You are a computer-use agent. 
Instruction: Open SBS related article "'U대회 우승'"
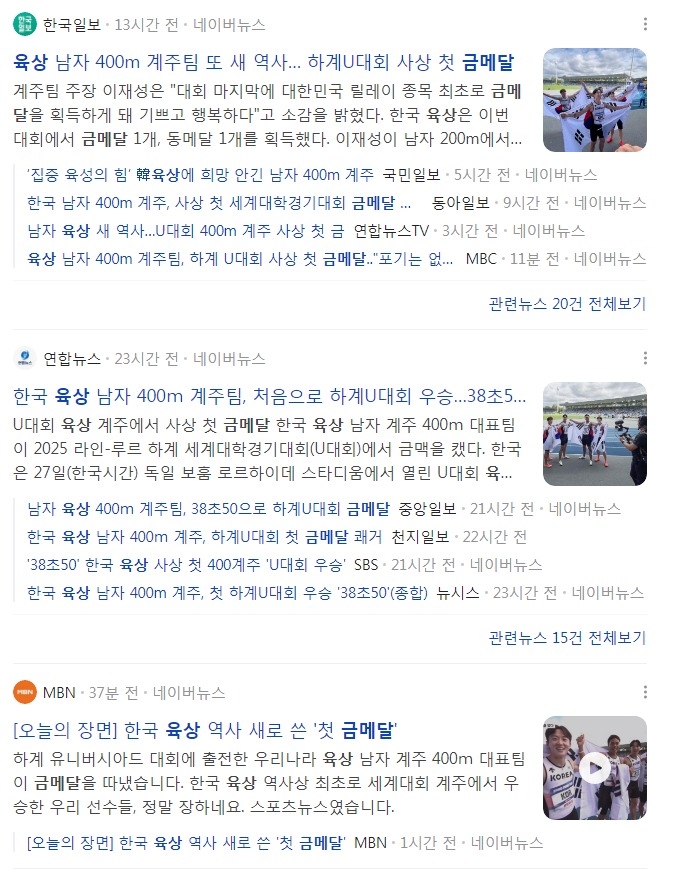pos(186,564)
